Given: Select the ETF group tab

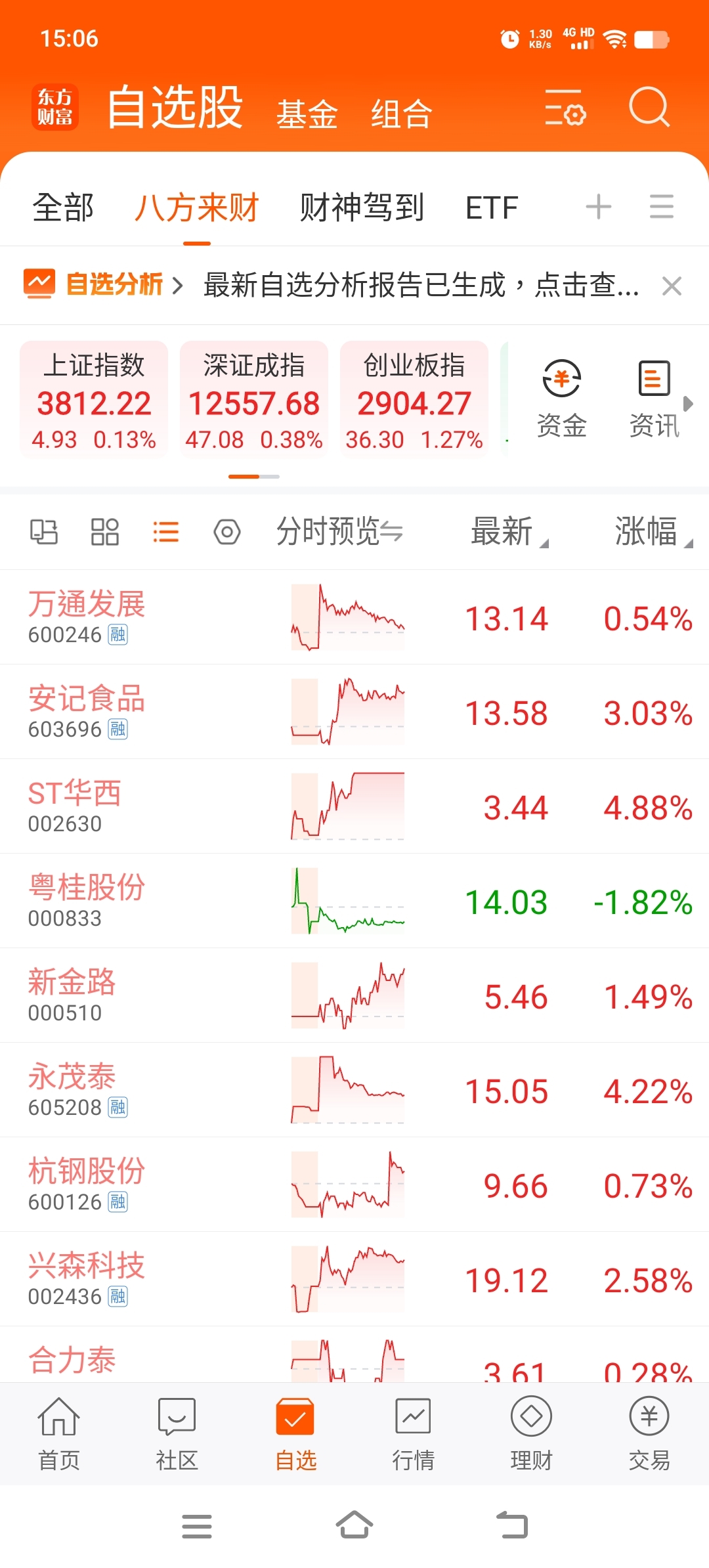Looking at the screenshot, I should click(492, 207).
